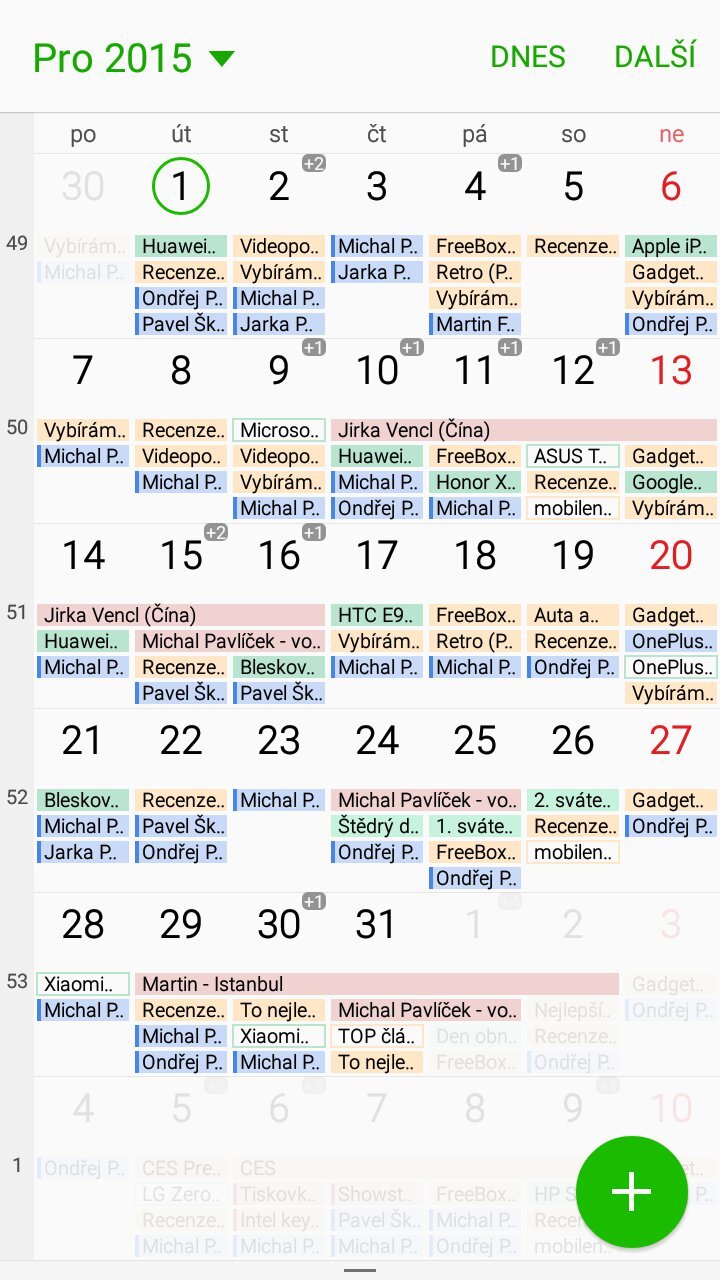Jump to today with DNES
The image size is (720, 1280).
pos(527,57)
